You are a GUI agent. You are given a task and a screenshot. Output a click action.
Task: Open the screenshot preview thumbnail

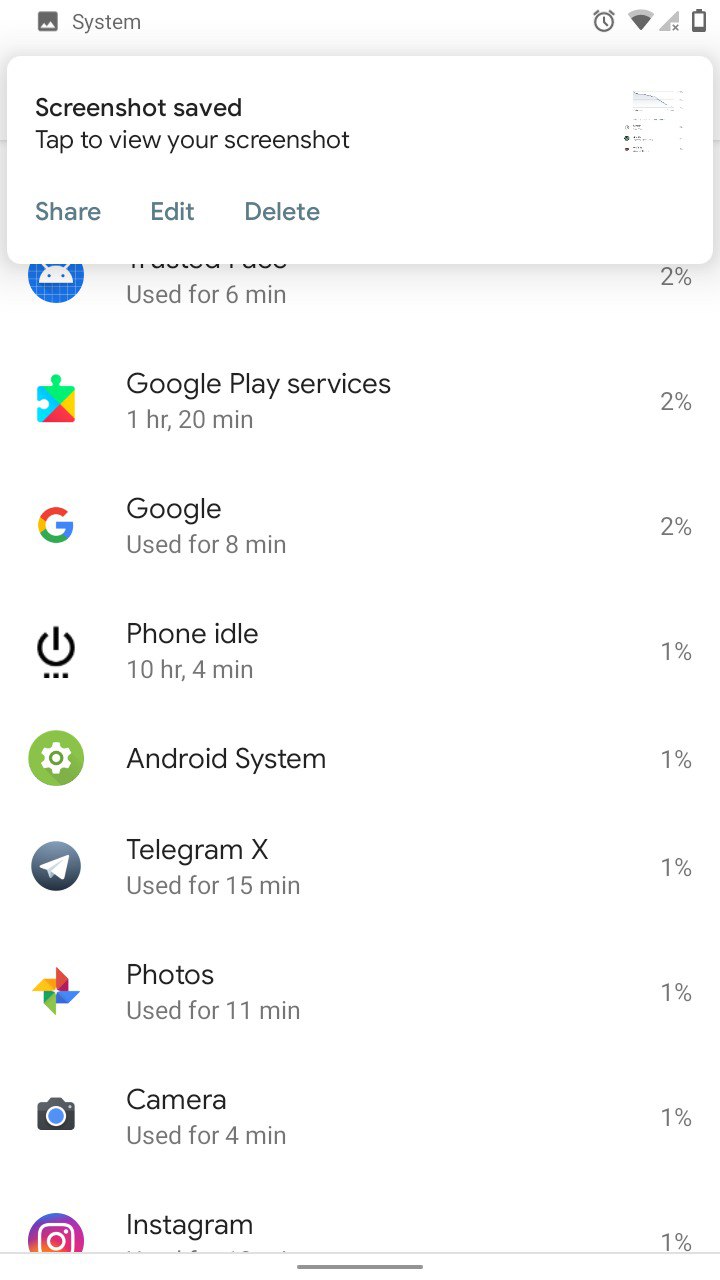point(657,120)
